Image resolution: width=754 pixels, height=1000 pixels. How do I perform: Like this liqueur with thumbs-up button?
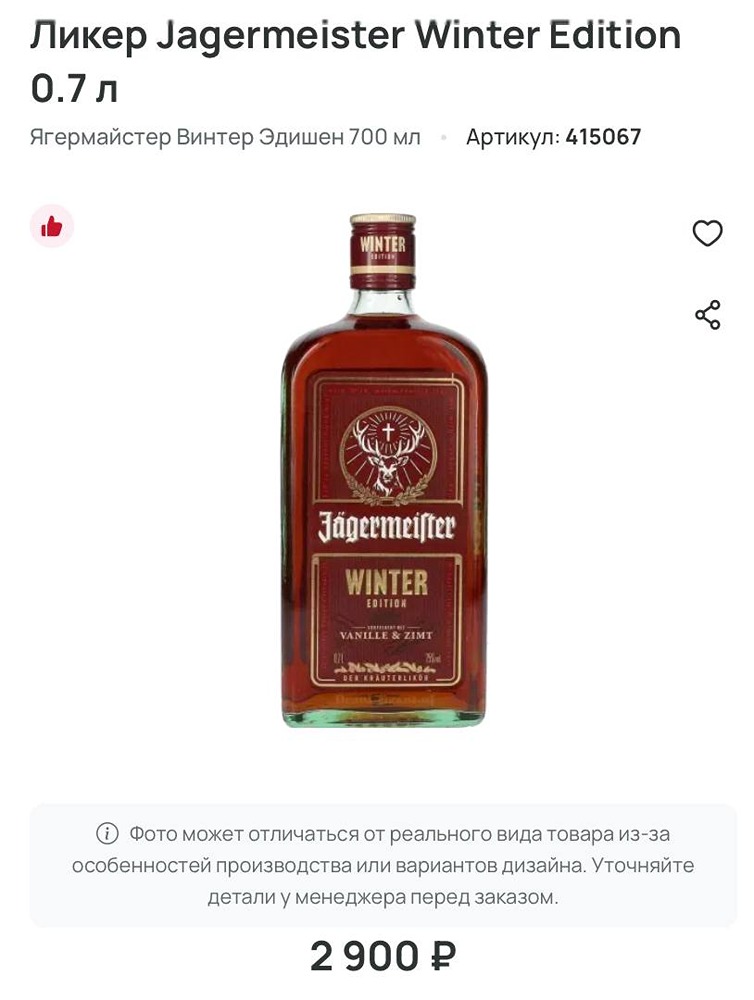point(51,227)
